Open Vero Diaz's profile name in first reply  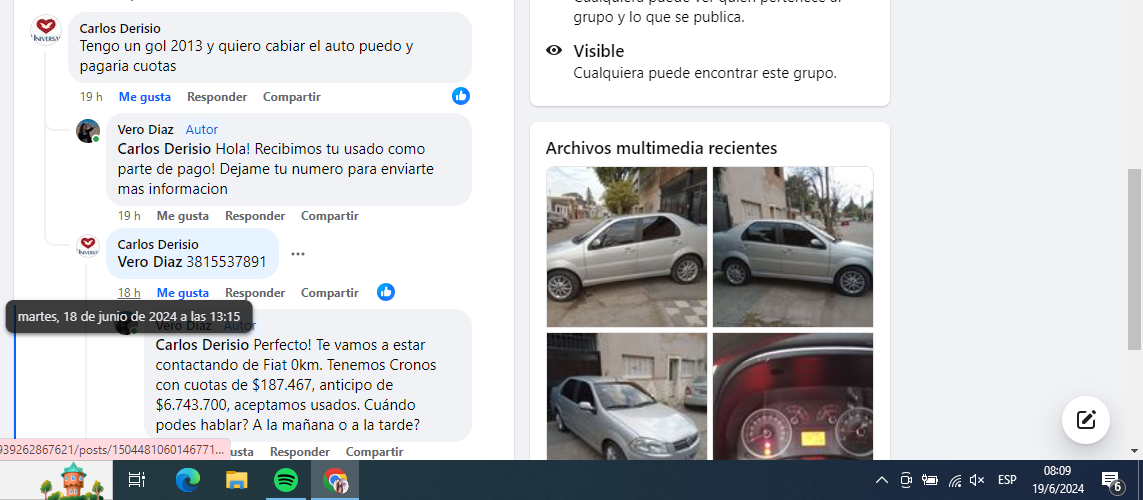pyautogui.click(x=145, y=130)
